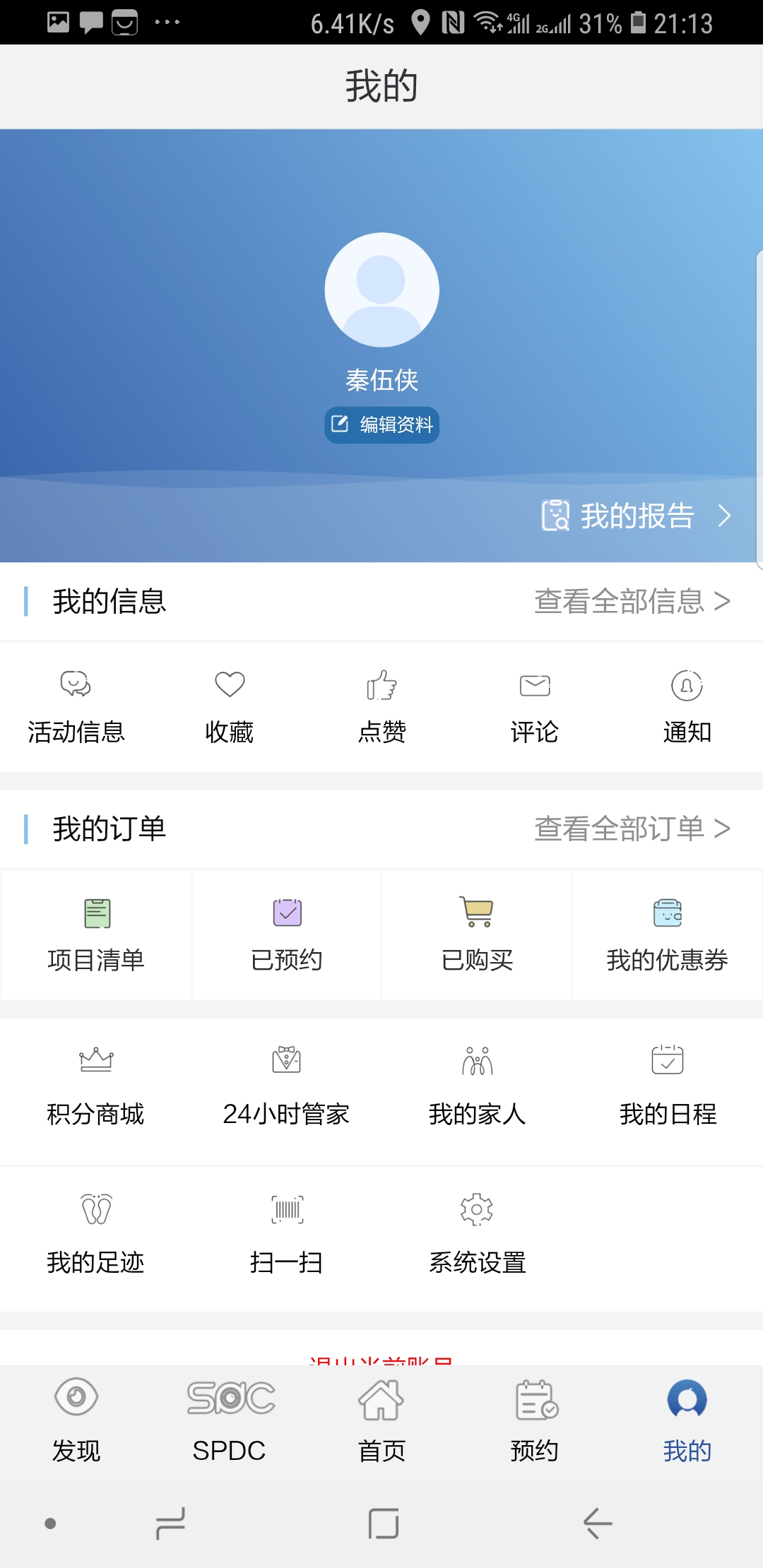View all info via 查看全部信息
The height and width of the screenshot is (1568, 763).
coord(632,601)
